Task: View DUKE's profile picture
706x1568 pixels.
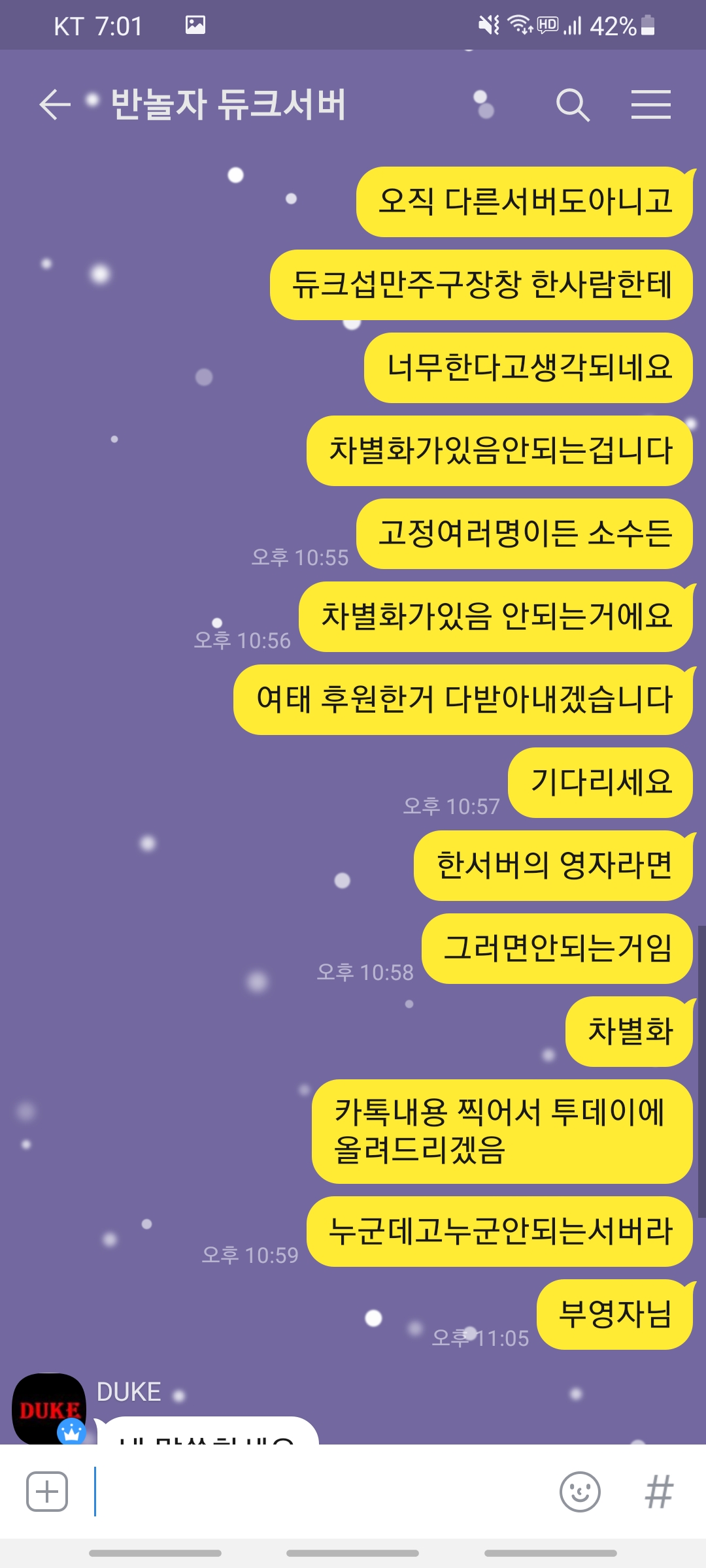Action: [x=49, y=1408]
